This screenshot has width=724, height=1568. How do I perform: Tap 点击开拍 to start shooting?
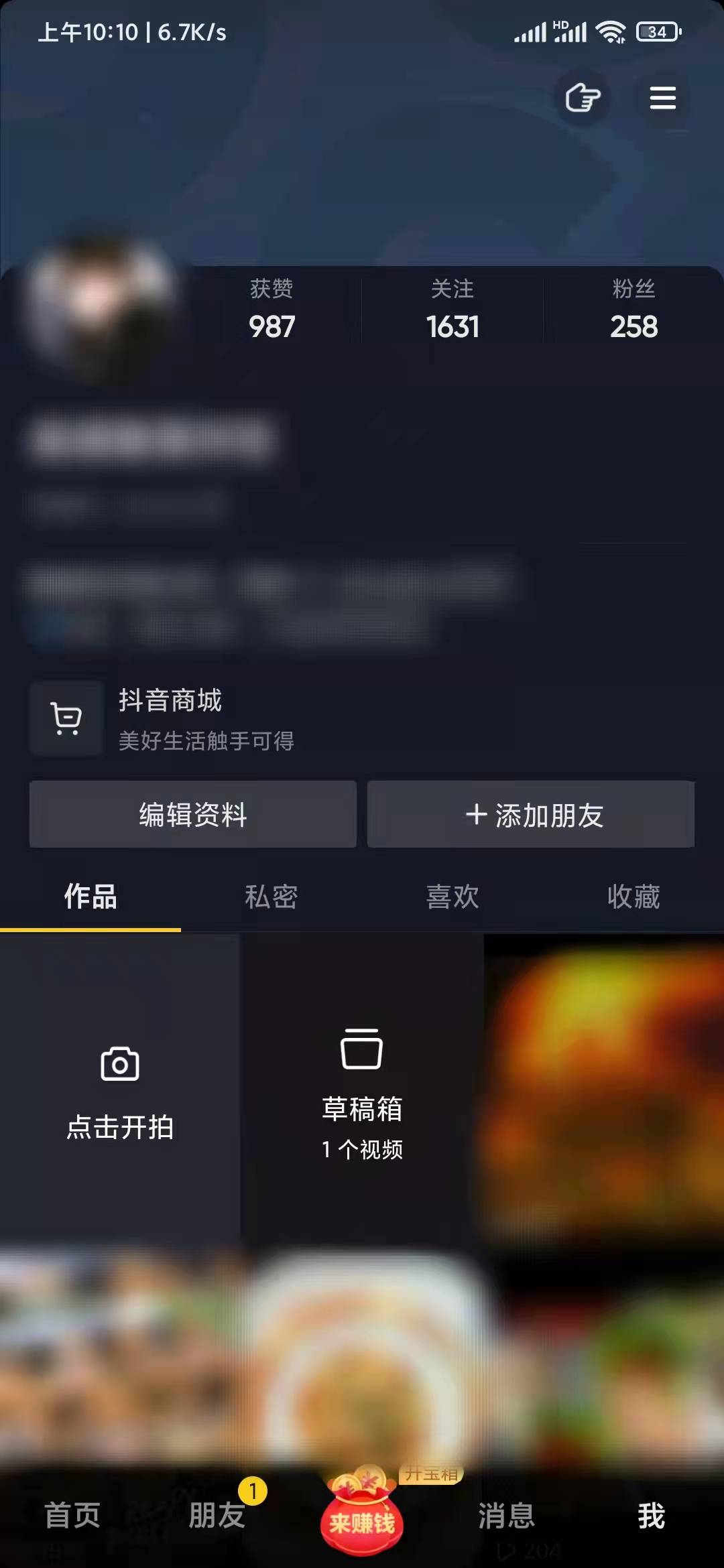tap(120, 1092)
